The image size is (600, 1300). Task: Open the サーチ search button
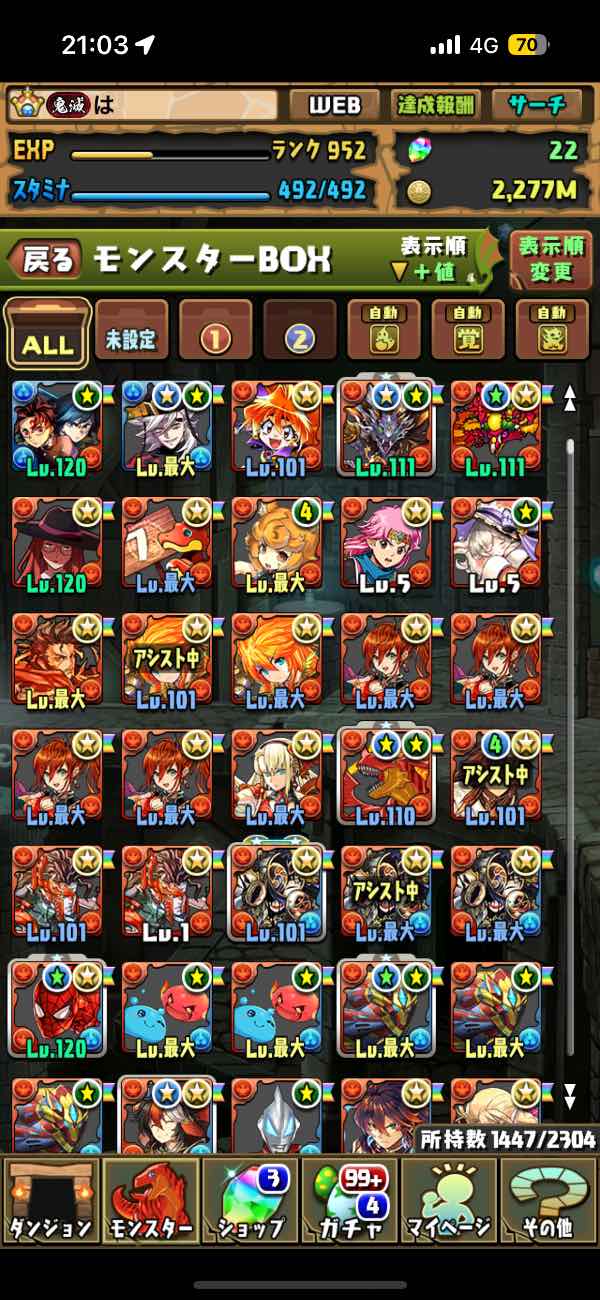(539, 105)
